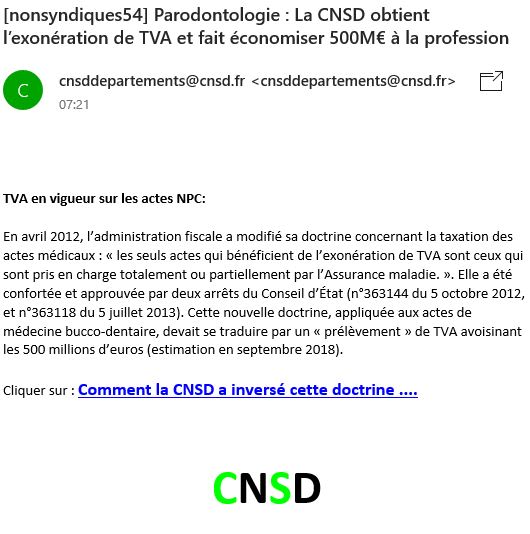Open the sender's green C avatar
Viewport: 530px width, 534px height.
(23, 90)
